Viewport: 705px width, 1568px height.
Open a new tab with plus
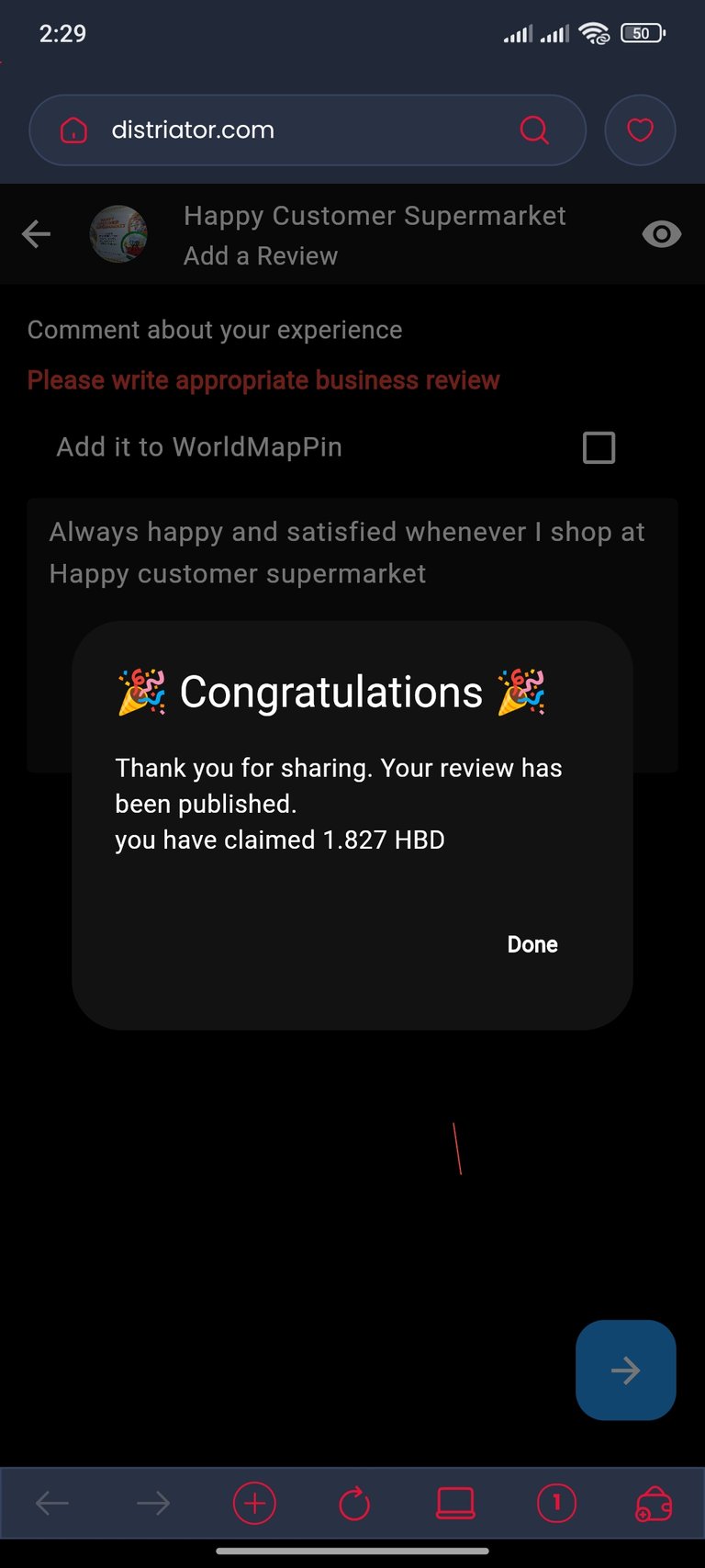point(254,1504)
